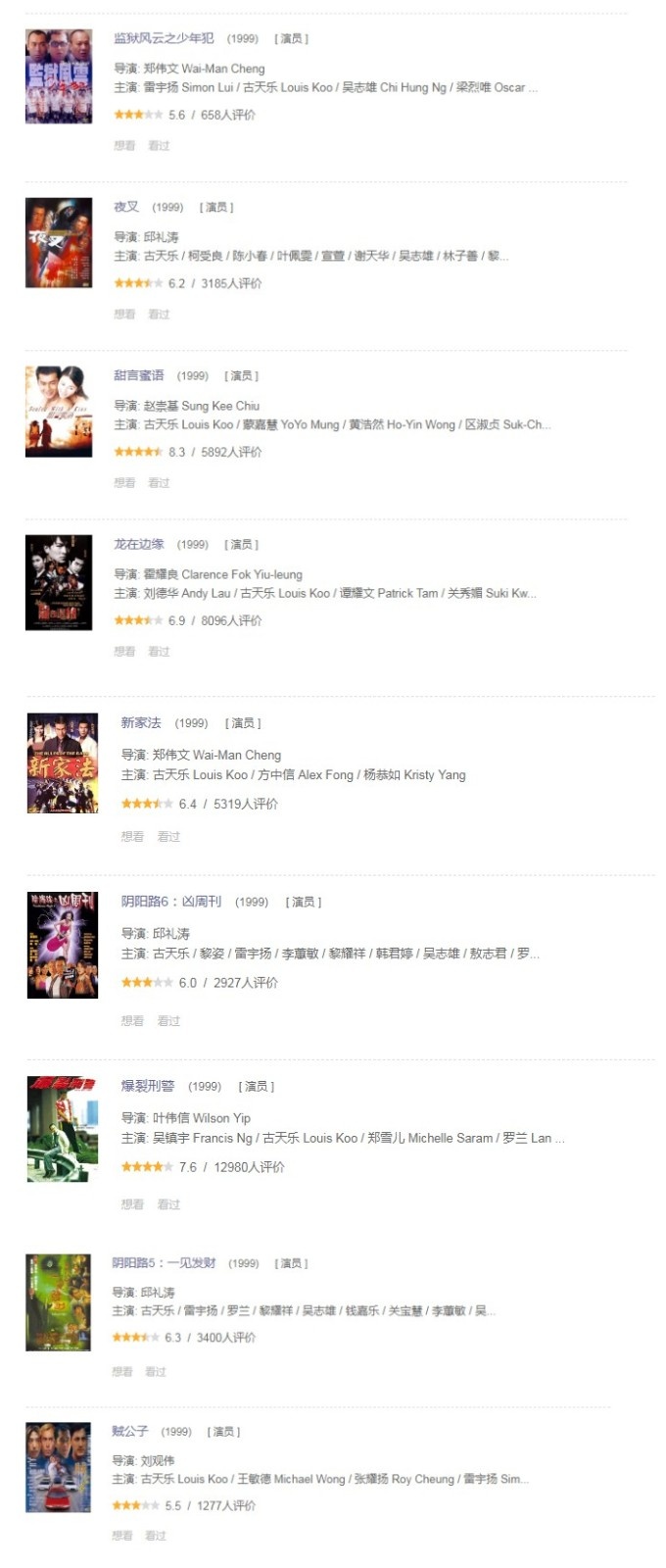The image size is (666, 1568).
Task: Tap the poster of 甜言蜜语
Action: point(59,412)
